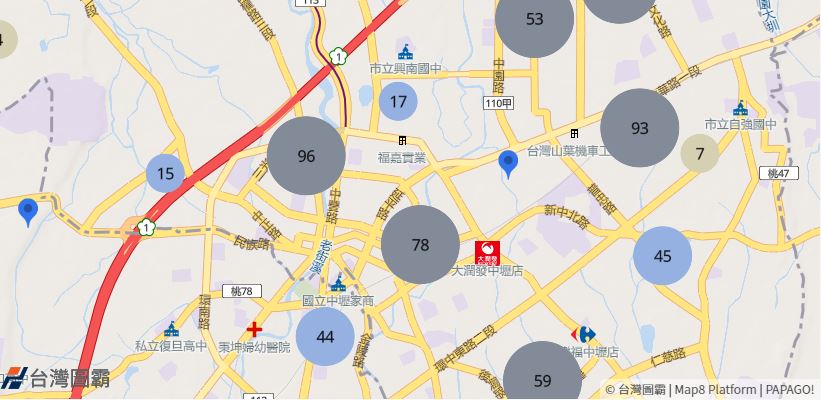Screen dimensions: 822x400
Task: Tap the cluster marker with 59
Action: point(542,379)
